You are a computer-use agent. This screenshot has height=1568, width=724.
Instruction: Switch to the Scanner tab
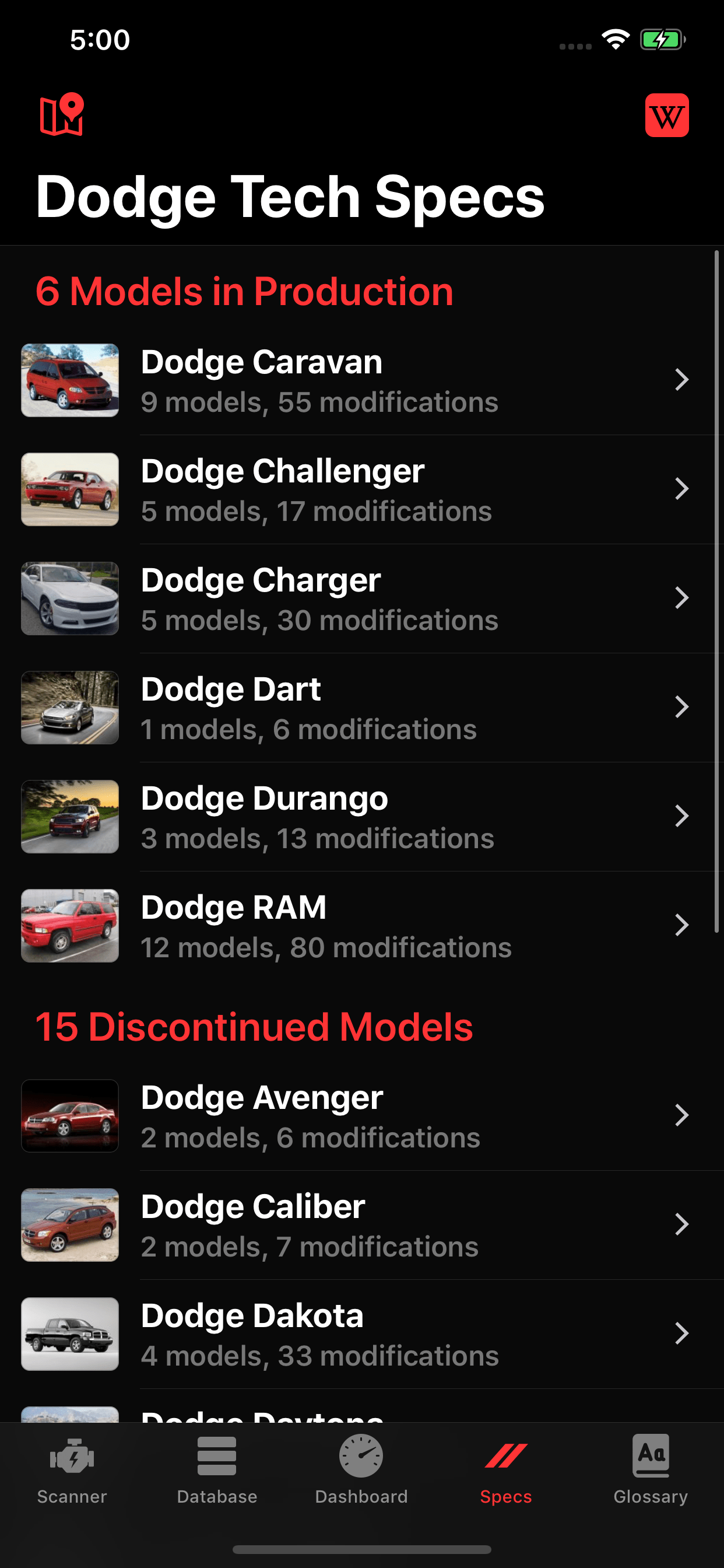click(72, 1468)
